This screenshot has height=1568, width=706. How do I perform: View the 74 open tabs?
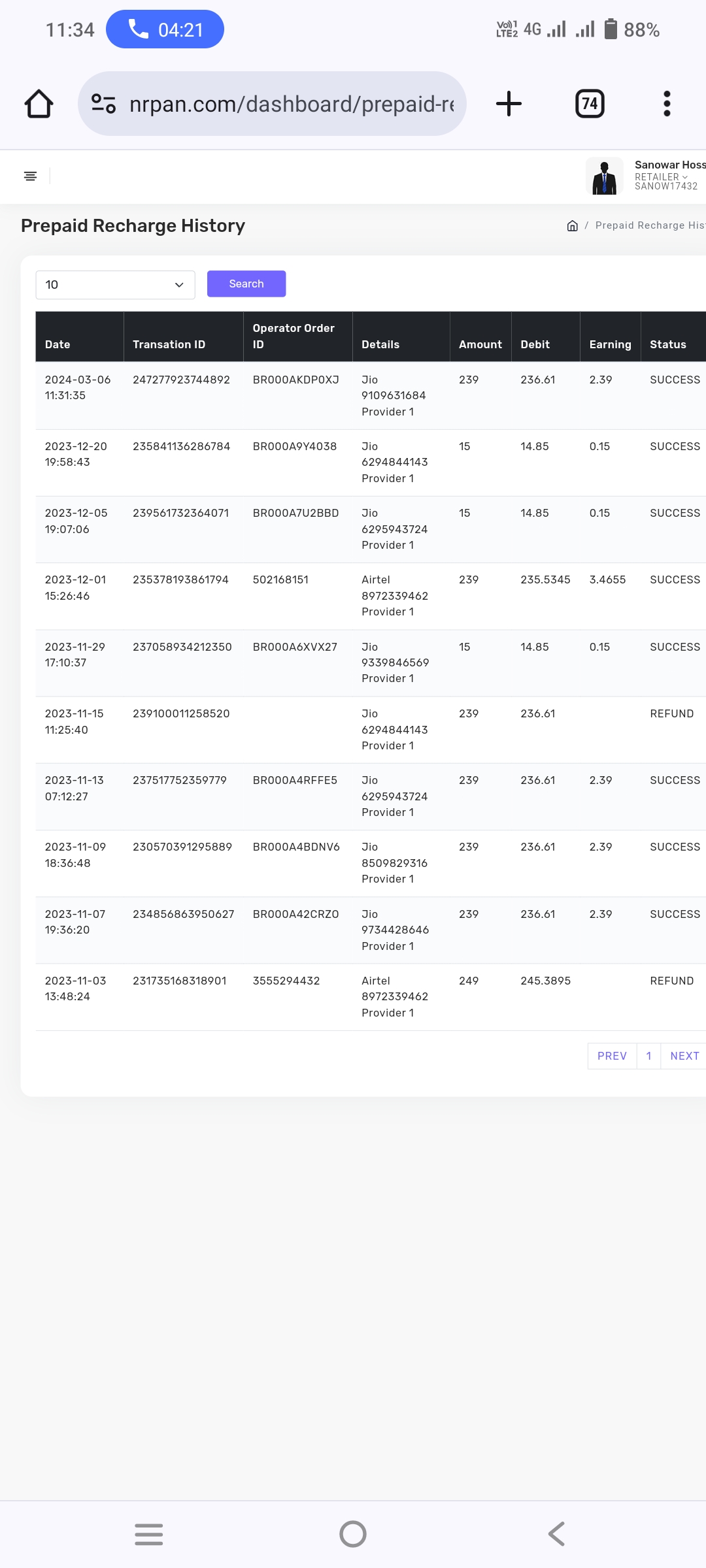point(590,104)
